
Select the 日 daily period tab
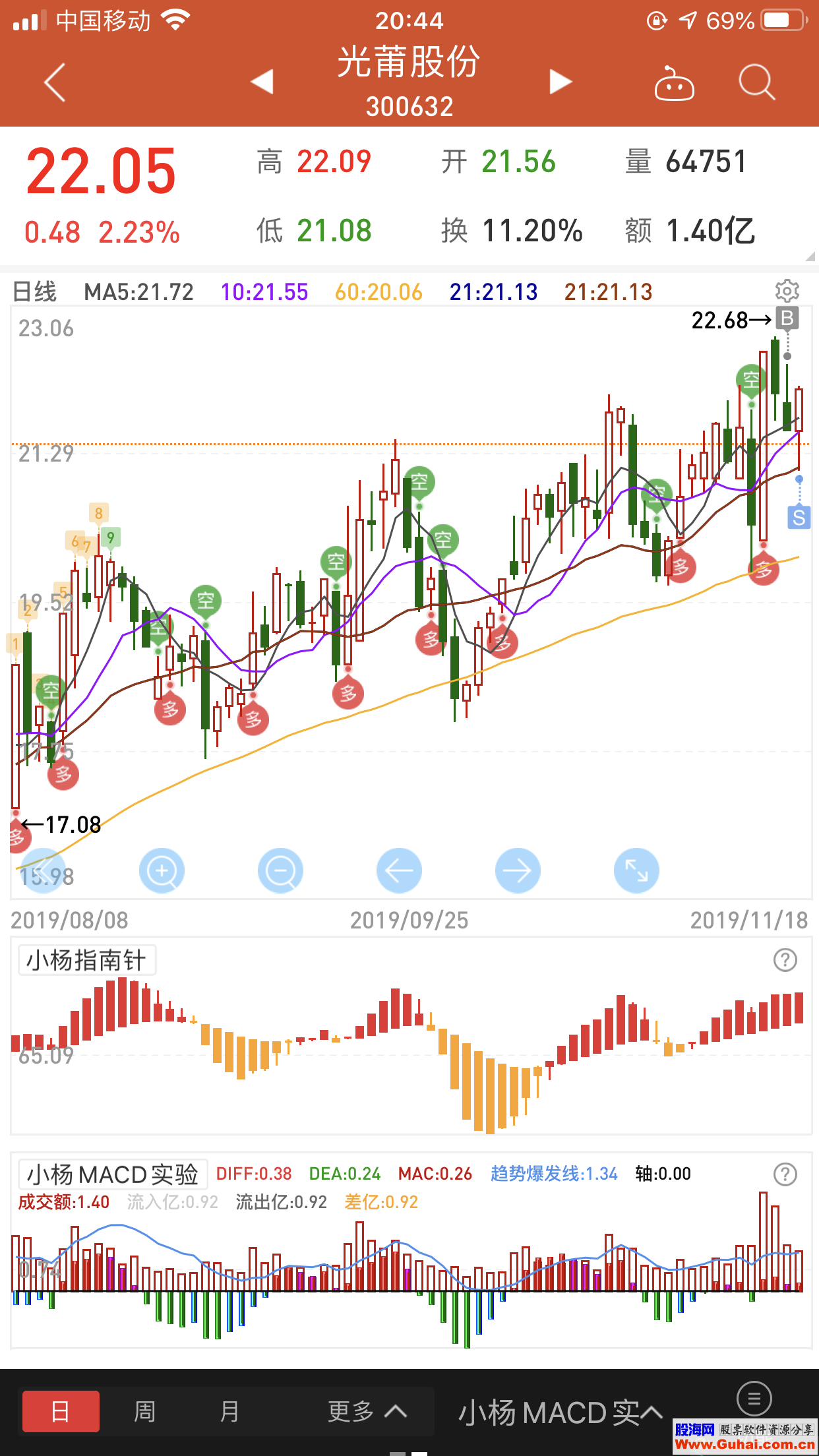pos(61,1411)
